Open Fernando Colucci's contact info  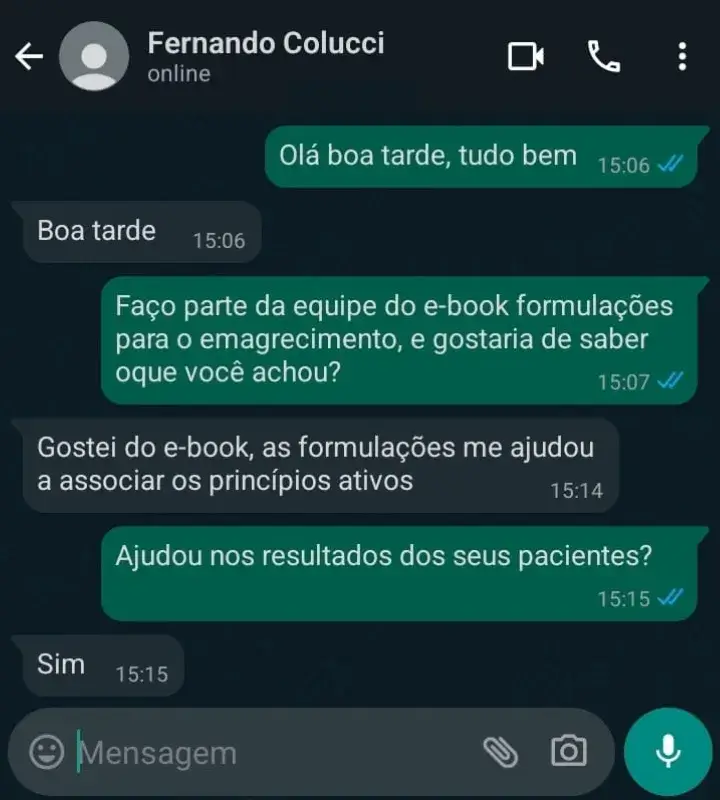click(x=265, y=56)
